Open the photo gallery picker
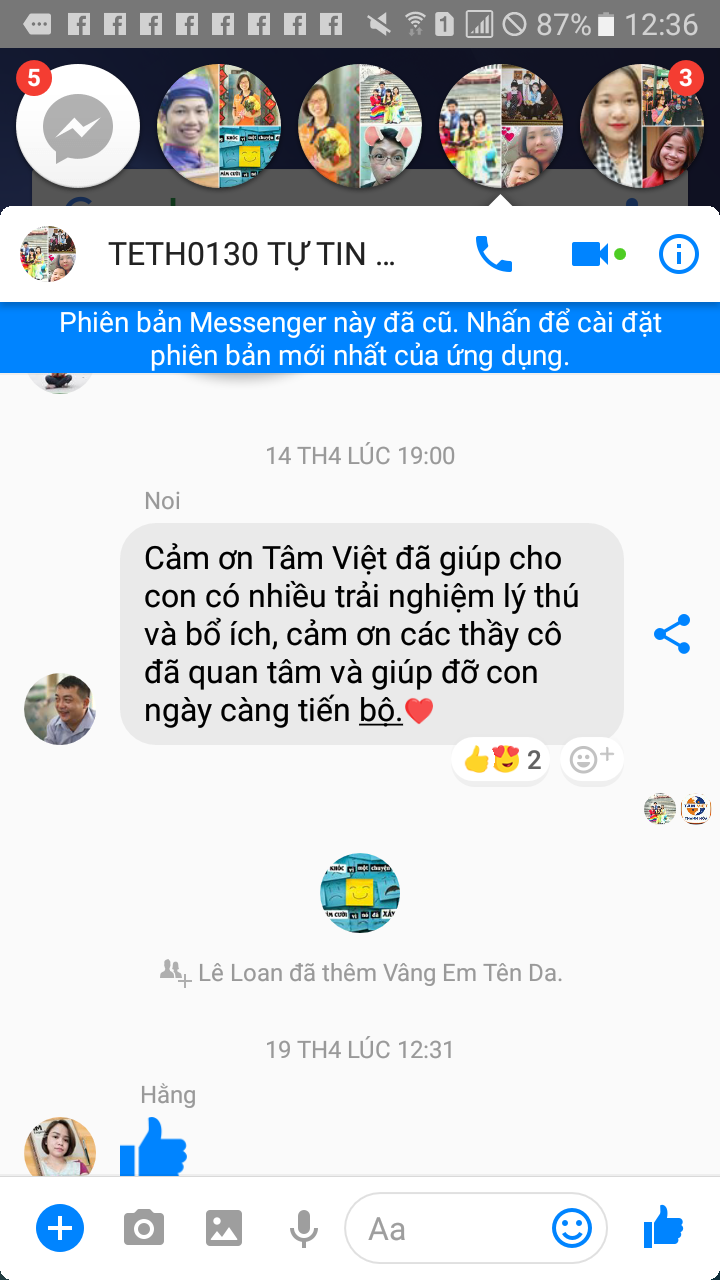Viewport: 720px width, 1280px height. pos(225,1228)
